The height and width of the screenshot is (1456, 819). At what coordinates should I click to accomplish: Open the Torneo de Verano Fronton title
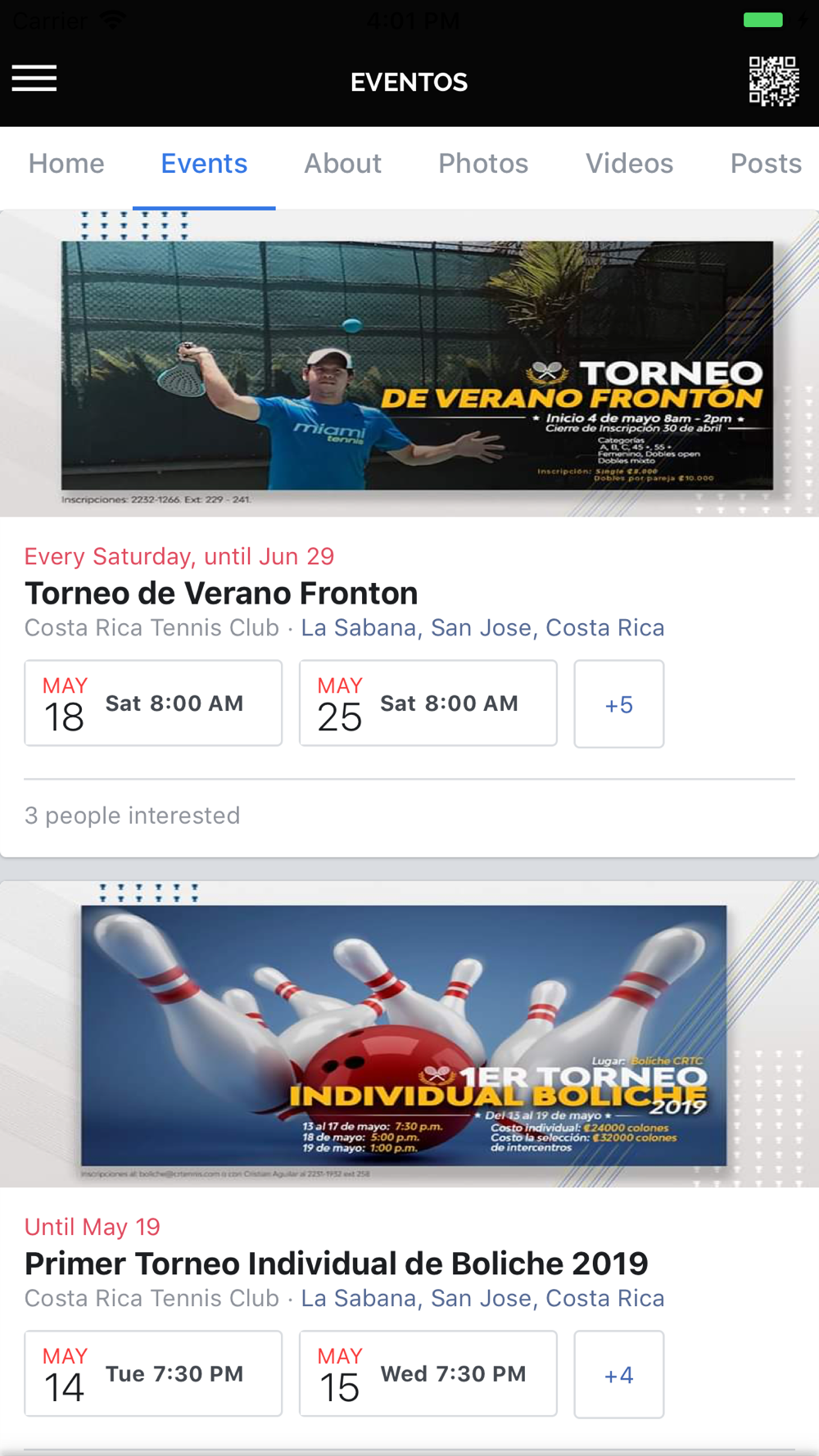click(221, 593)
